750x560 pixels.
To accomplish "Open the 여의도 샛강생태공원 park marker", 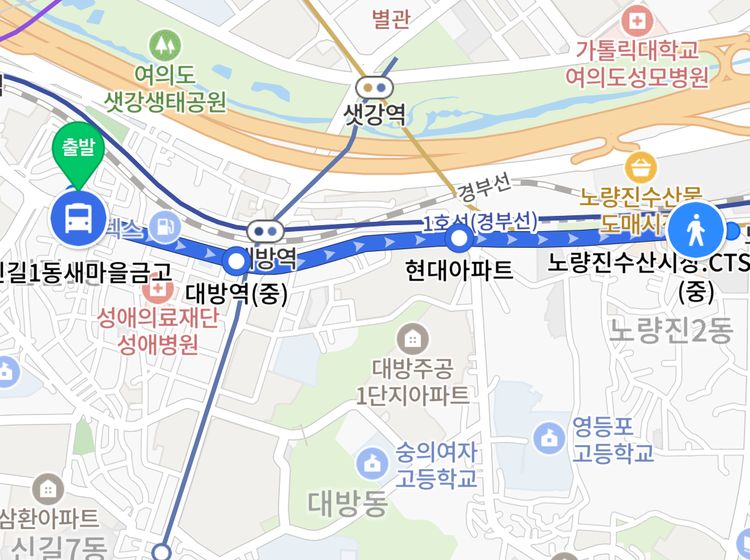I will (164, 45).
